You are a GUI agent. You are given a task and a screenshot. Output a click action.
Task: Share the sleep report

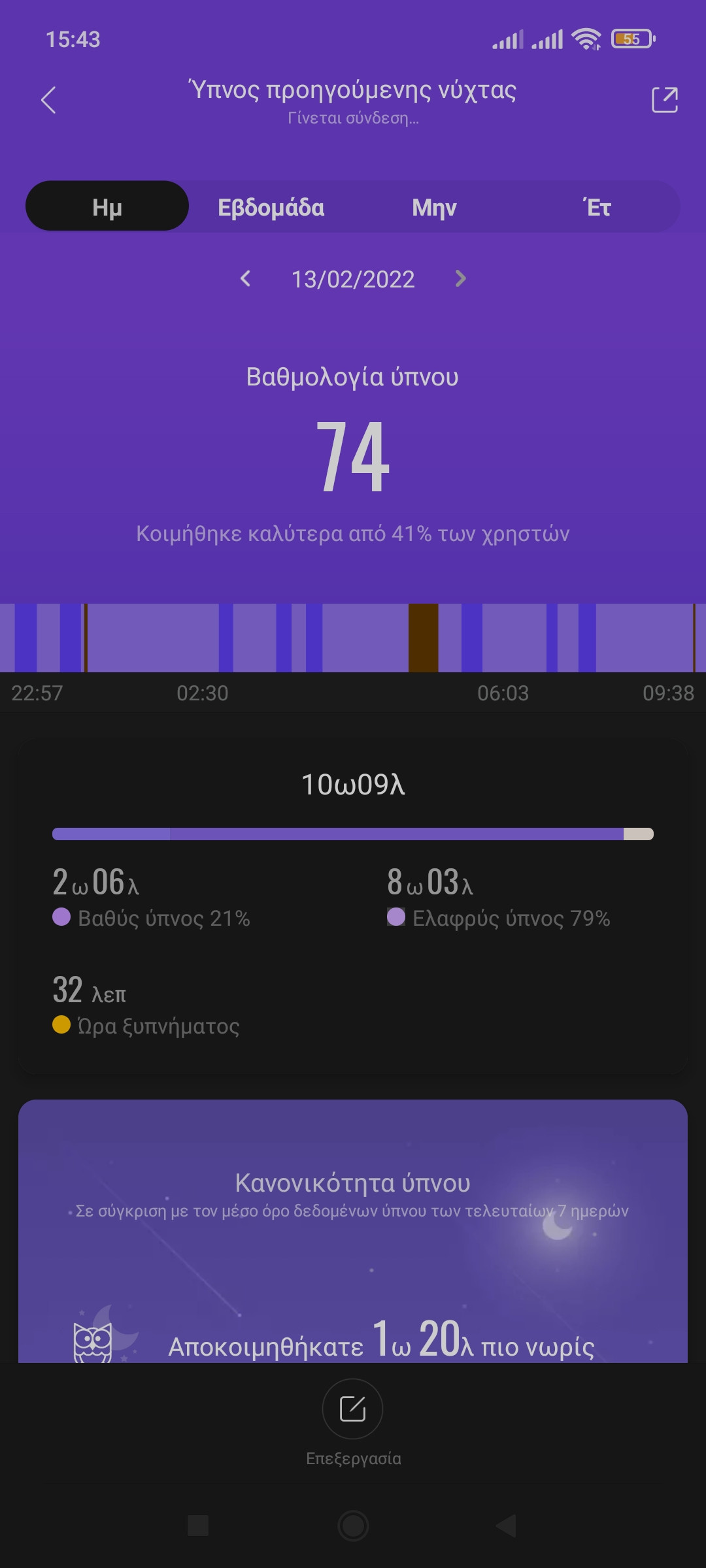664,100
